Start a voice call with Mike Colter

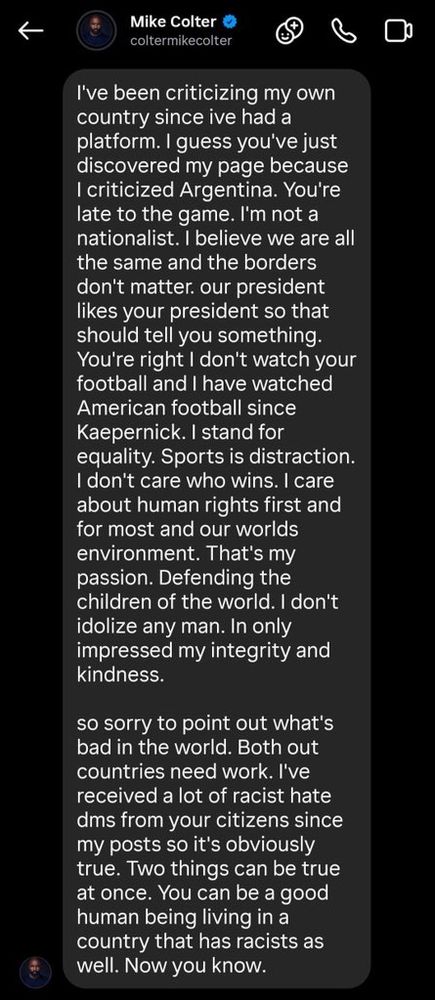coord(344,31)
